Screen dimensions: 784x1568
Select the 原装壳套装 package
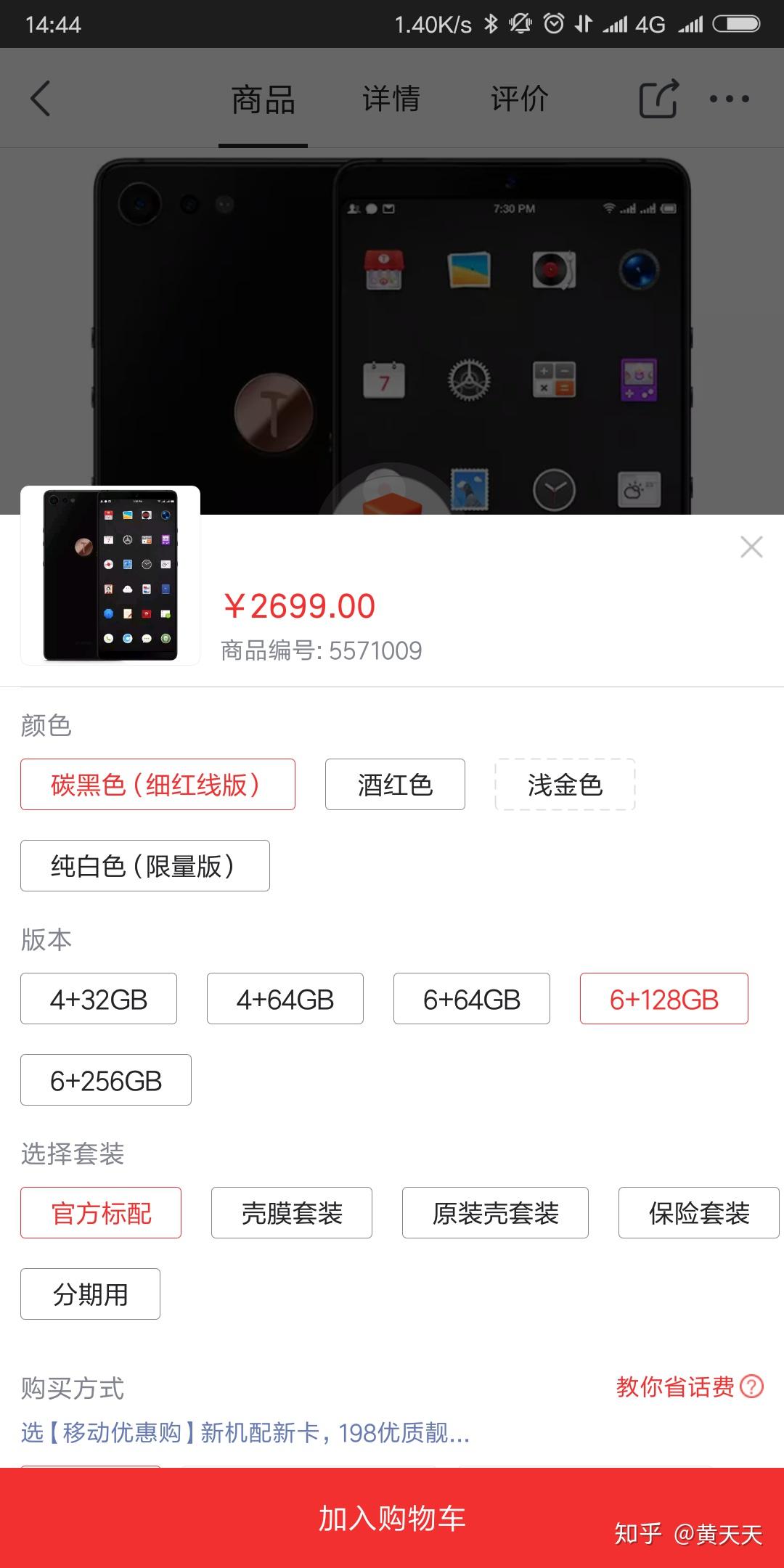tap(495, 1213)
